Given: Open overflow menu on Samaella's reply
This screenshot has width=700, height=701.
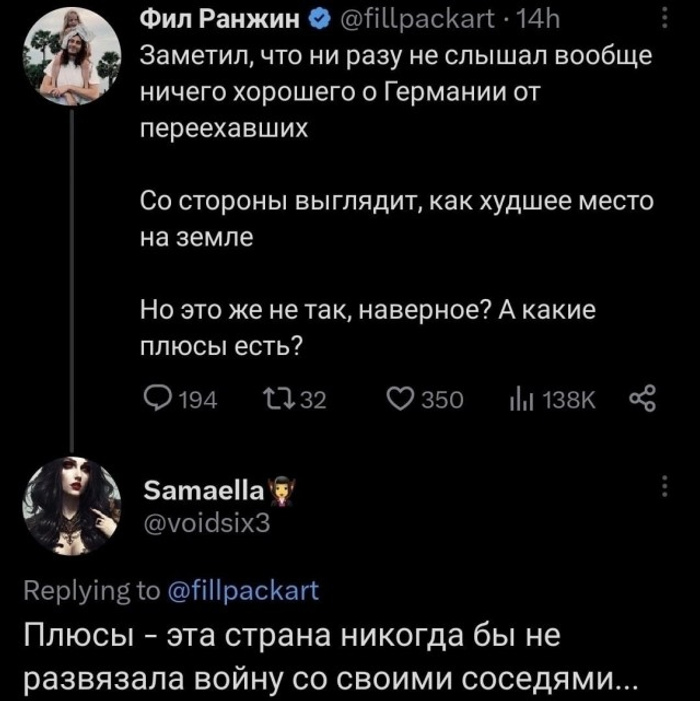Looking at the screenshot, I should coord(663,487).
